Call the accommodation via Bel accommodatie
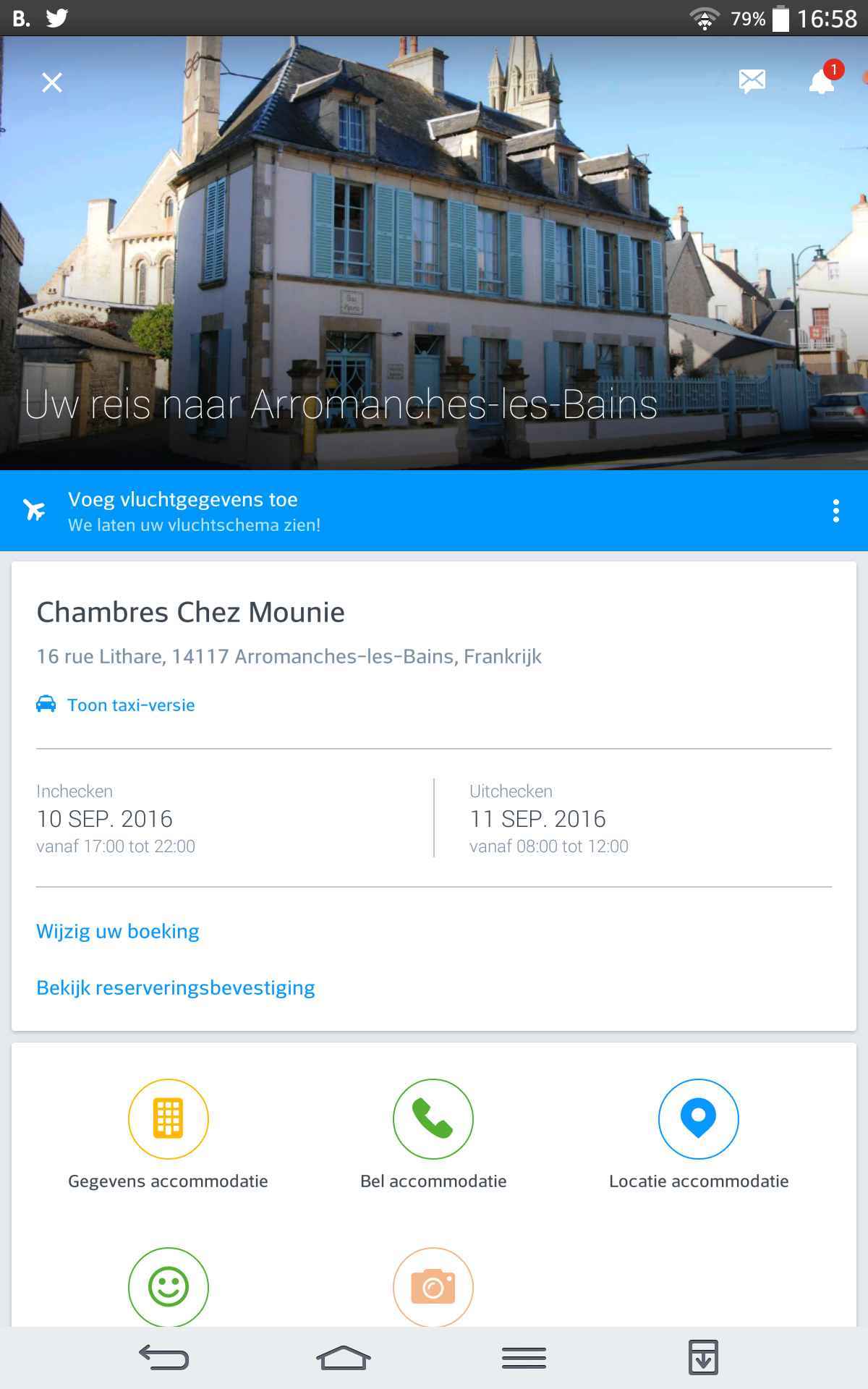 (433, 1119)
